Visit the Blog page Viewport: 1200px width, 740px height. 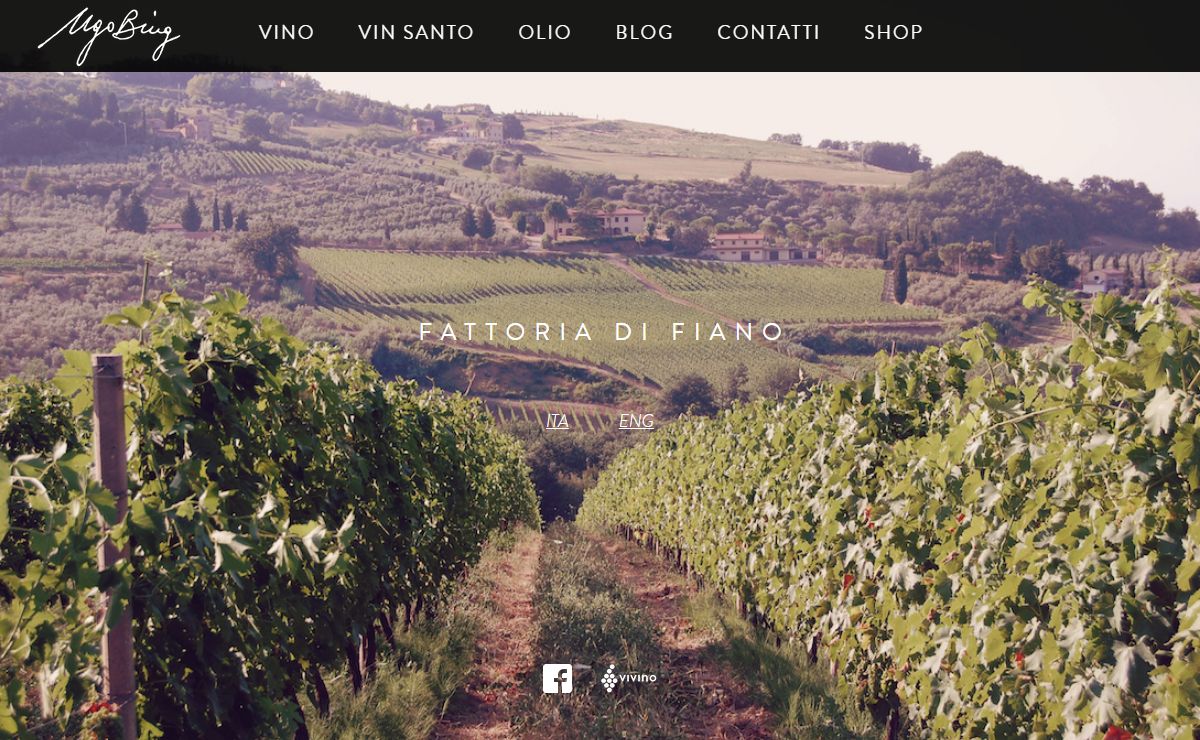pyautogui.click(x=644, y=33)
